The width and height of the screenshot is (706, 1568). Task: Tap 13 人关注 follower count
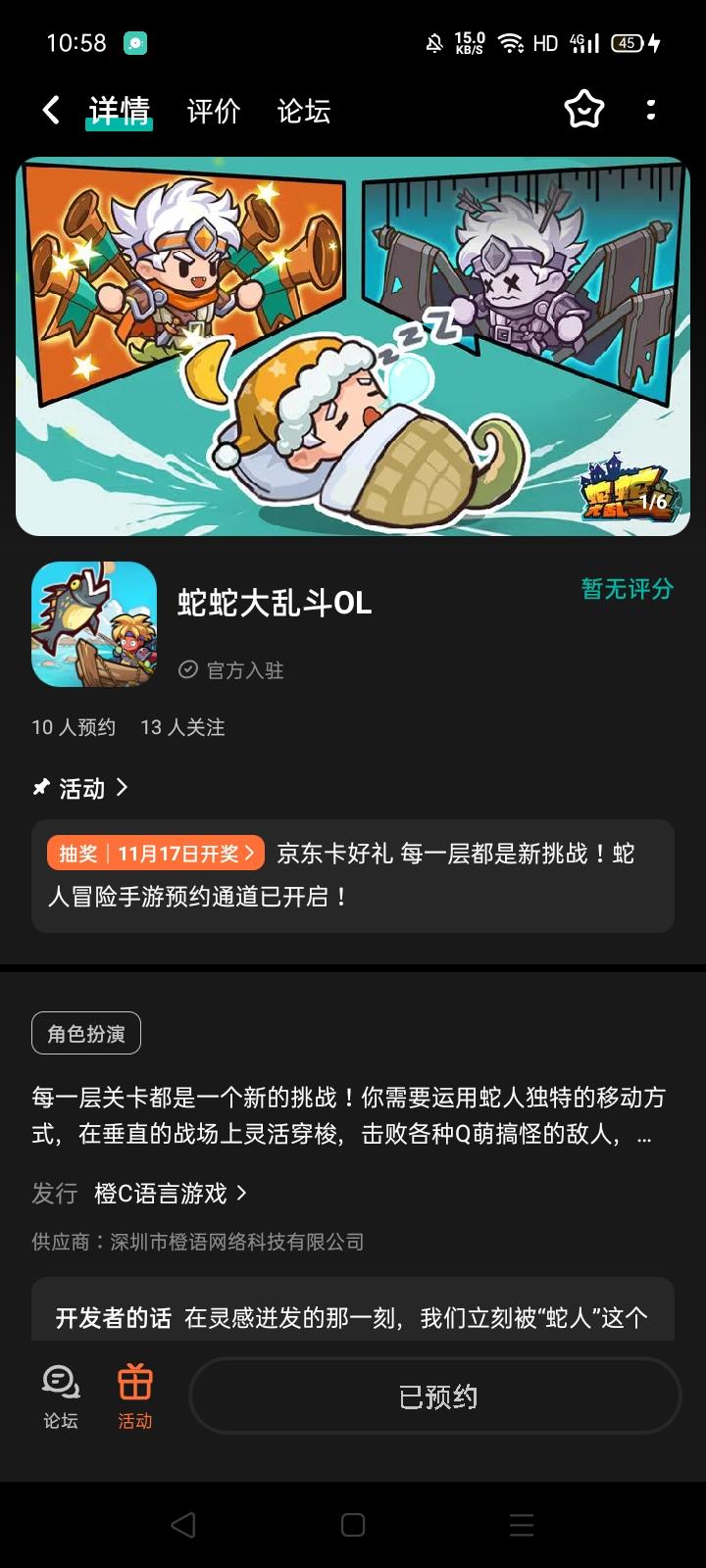coord(183,727)
